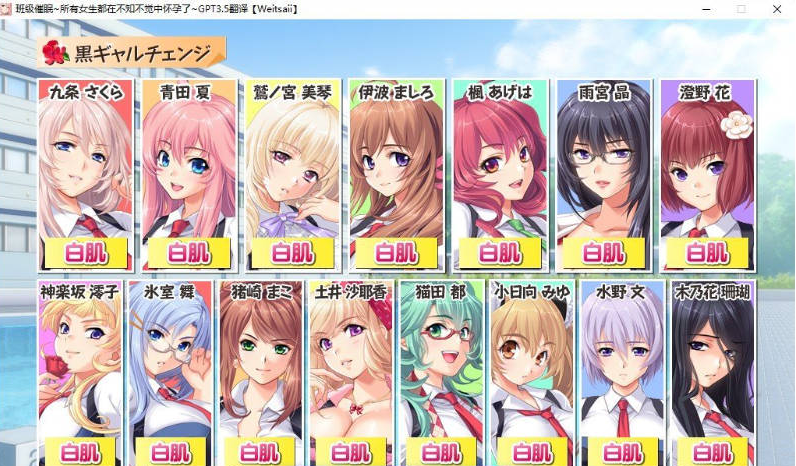Toggle the 白肌 button for 楓 あげは
Screen dimensions: 796x466
tap(498, 253)
